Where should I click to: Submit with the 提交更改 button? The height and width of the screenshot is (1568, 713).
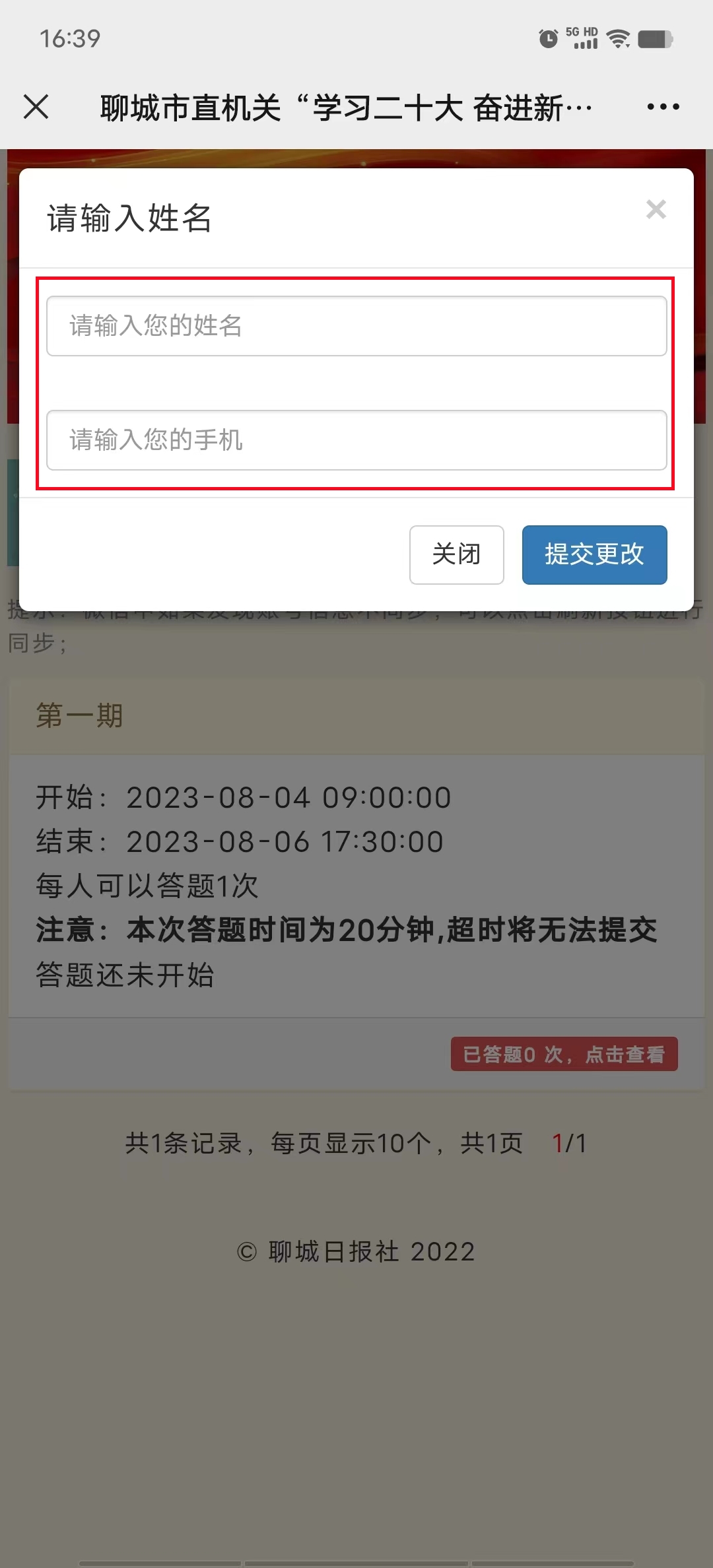594,554
